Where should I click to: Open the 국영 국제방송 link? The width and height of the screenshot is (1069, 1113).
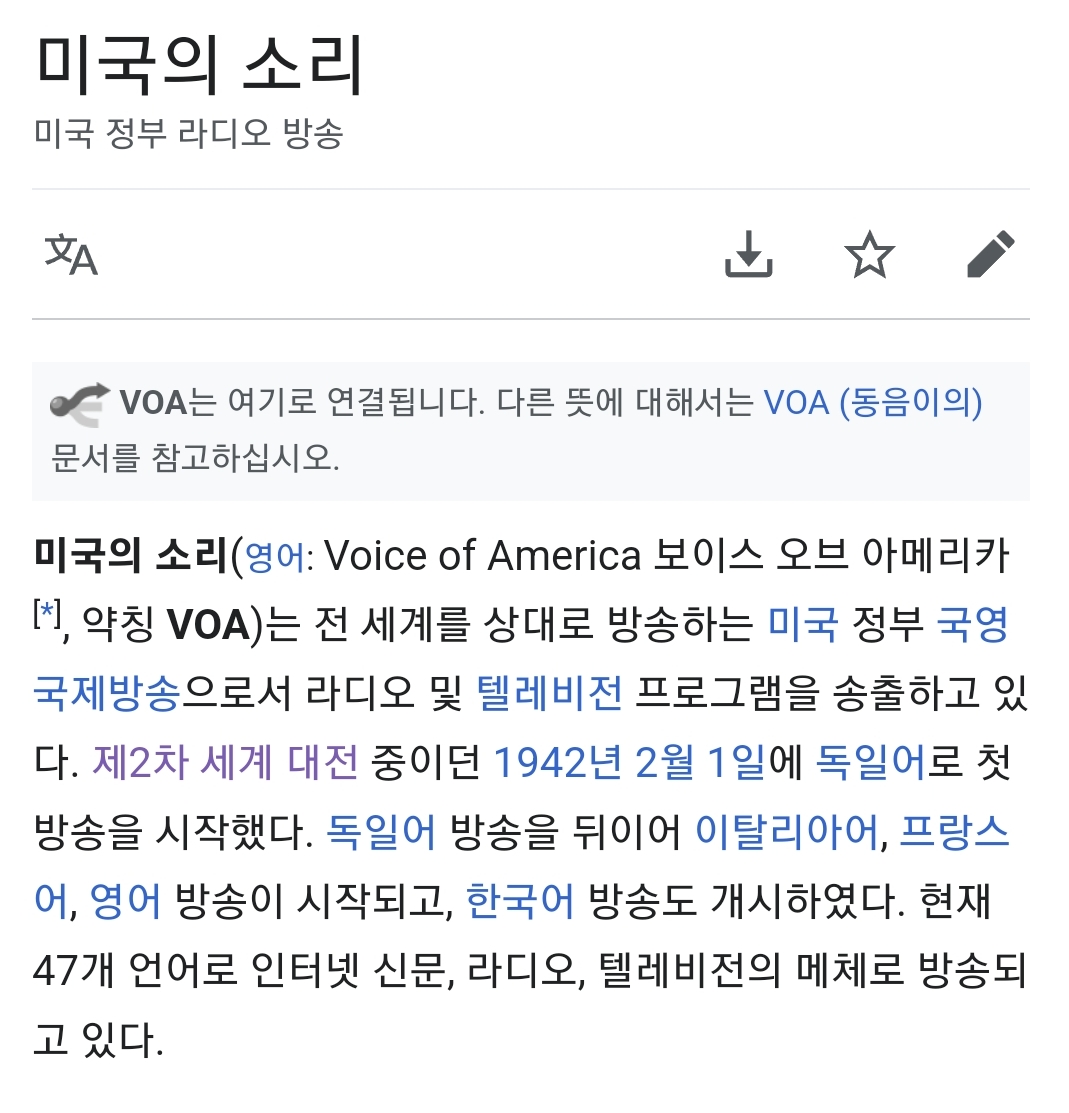(106, 693)
